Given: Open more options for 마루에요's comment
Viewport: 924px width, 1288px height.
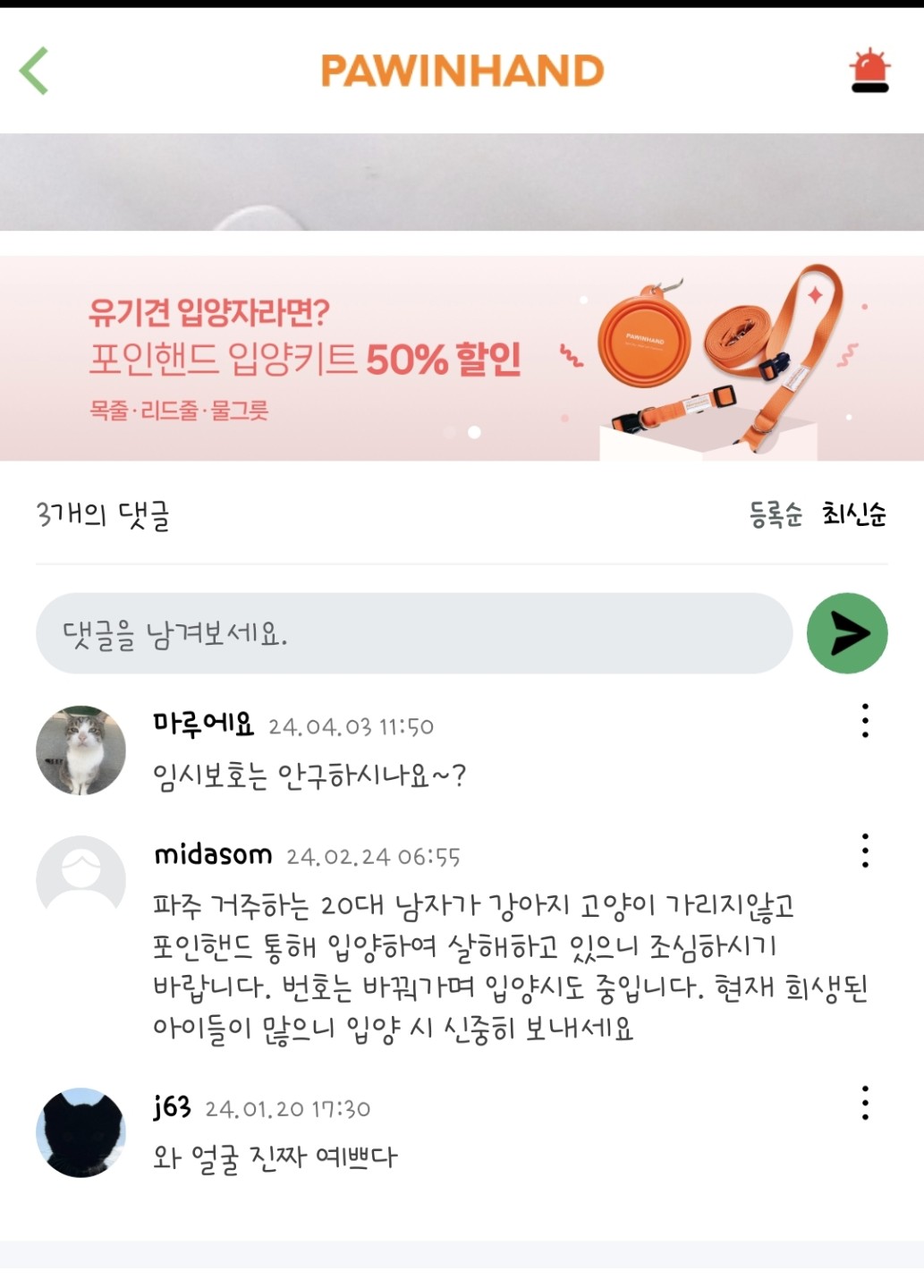Looking at the screenshot, I should (865, 720).
